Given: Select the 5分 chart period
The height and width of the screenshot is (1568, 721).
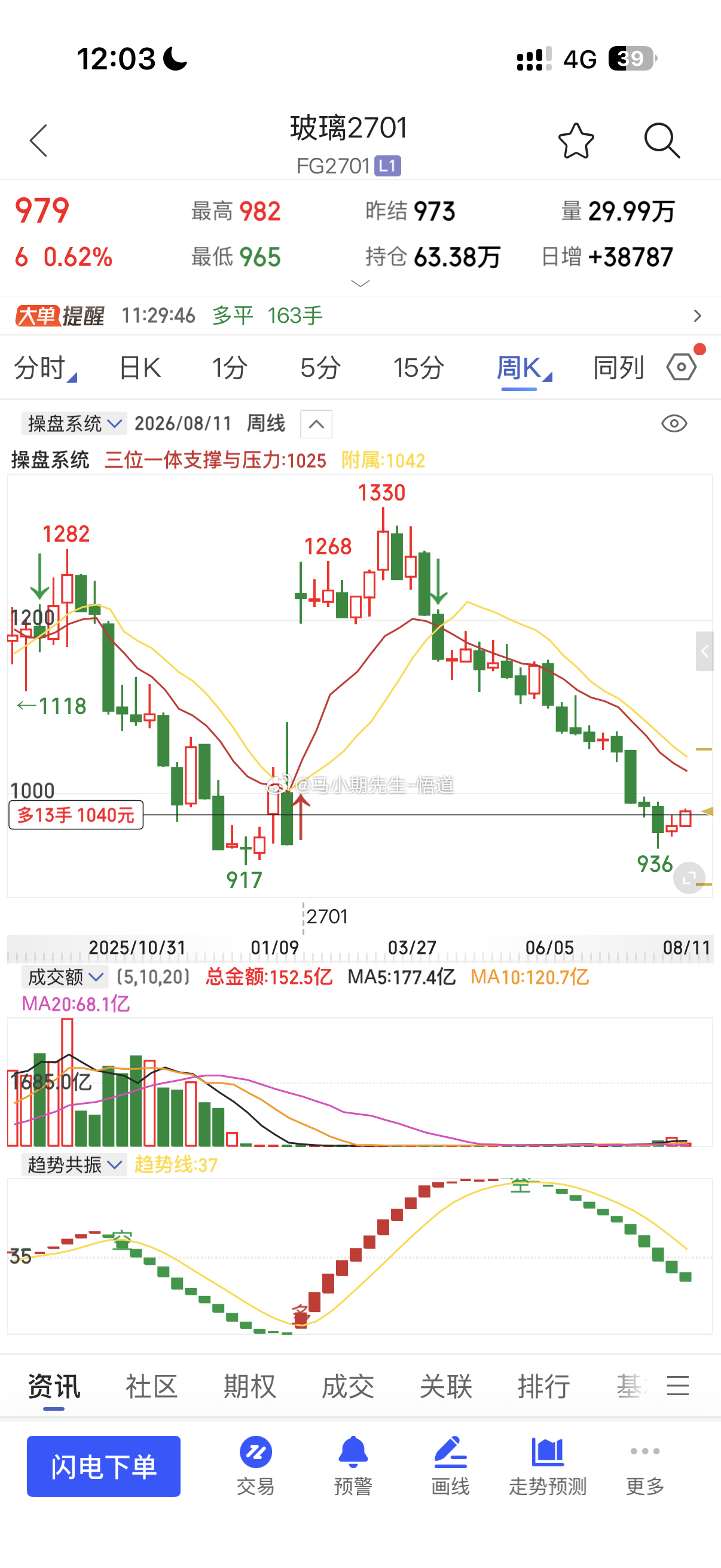Looking at the screenshot, I should click(x=319, y=368).
